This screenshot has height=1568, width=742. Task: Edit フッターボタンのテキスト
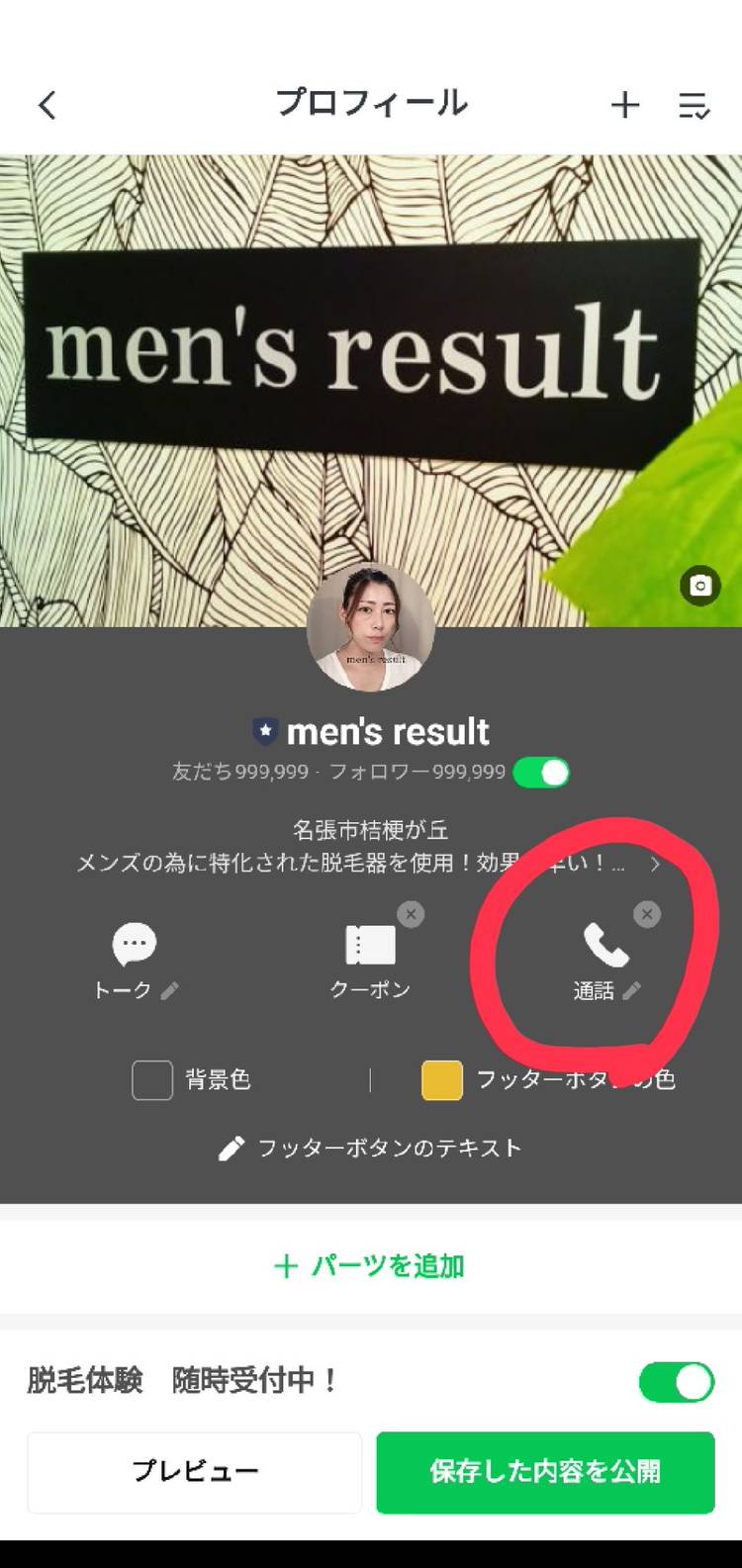pyautogui.click(x=370, y=1149)
